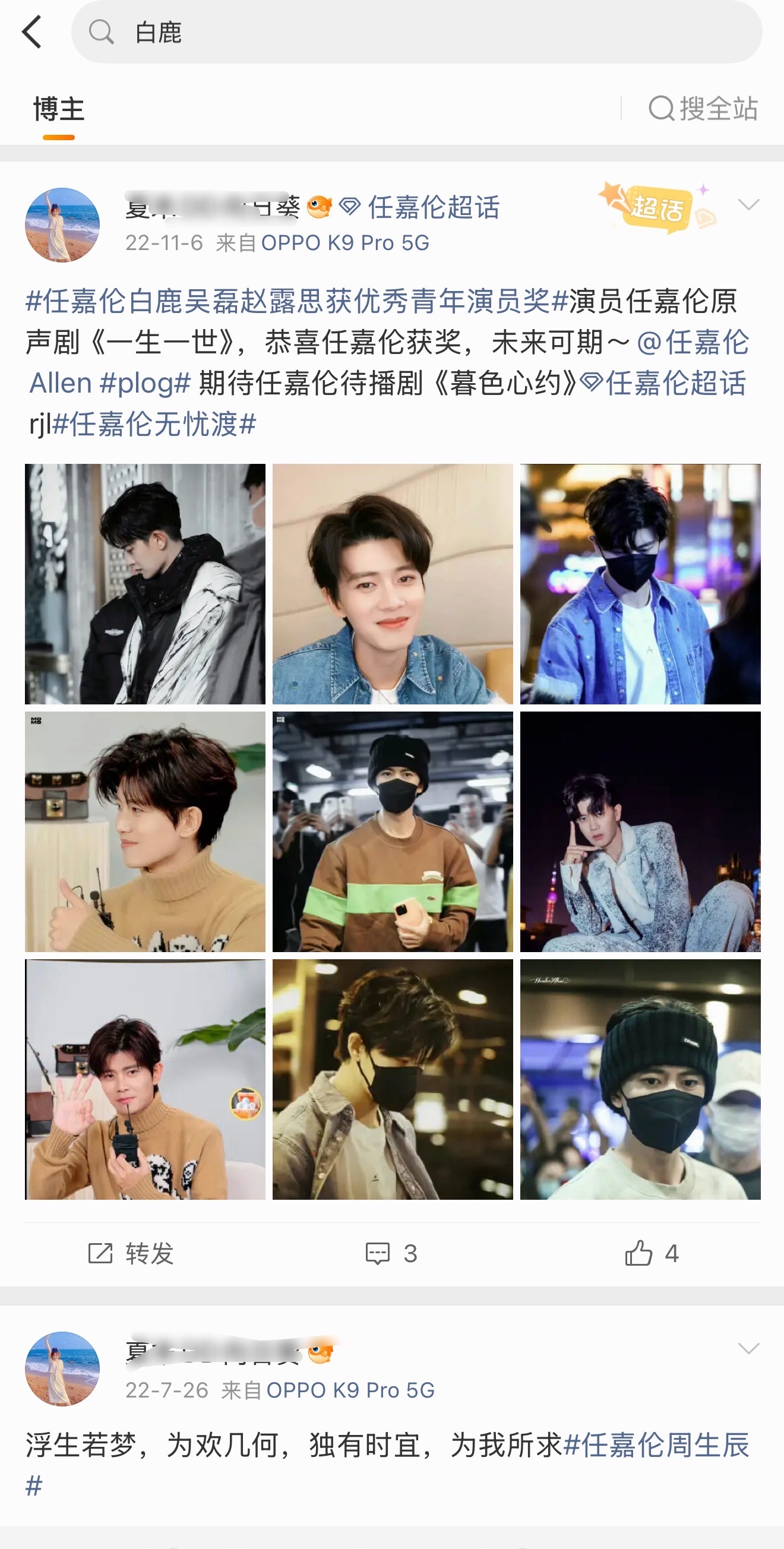
Task: Tap 搜全站 to search the whole site
Action: coord(703,109)
